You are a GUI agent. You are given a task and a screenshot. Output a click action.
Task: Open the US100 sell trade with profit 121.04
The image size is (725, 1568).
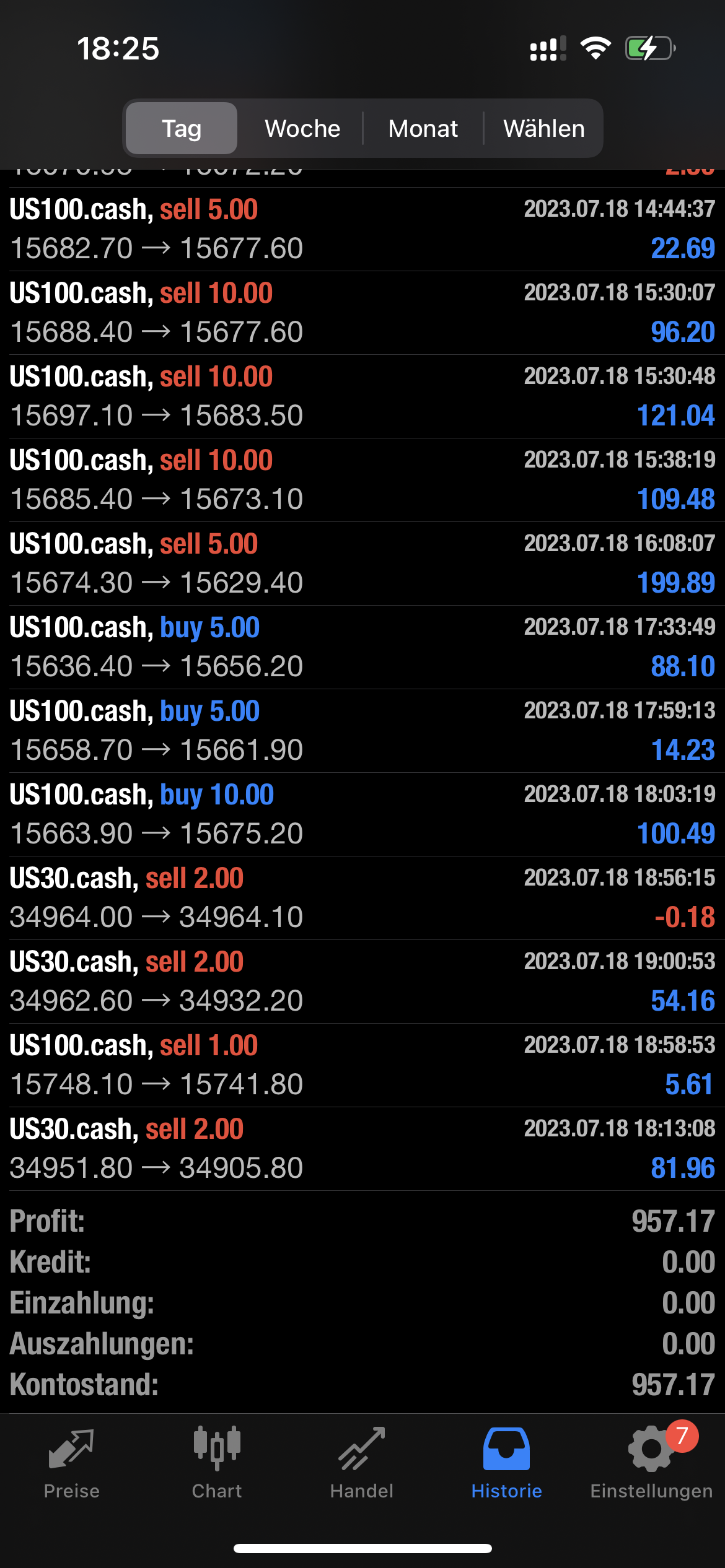[362, 396]
